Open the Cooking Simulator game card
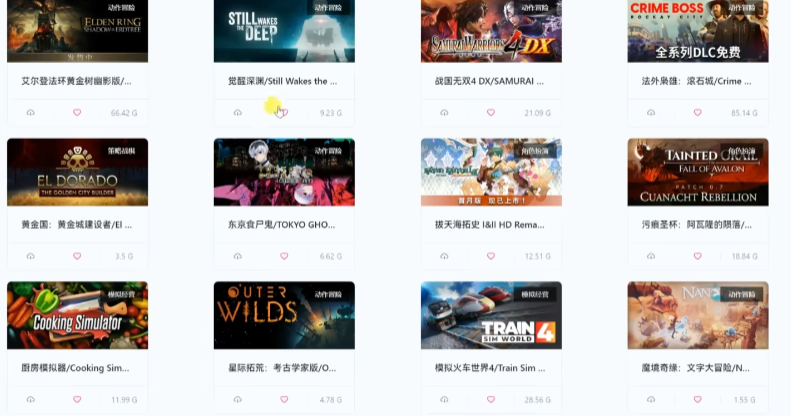 click(x=77, y=315)
